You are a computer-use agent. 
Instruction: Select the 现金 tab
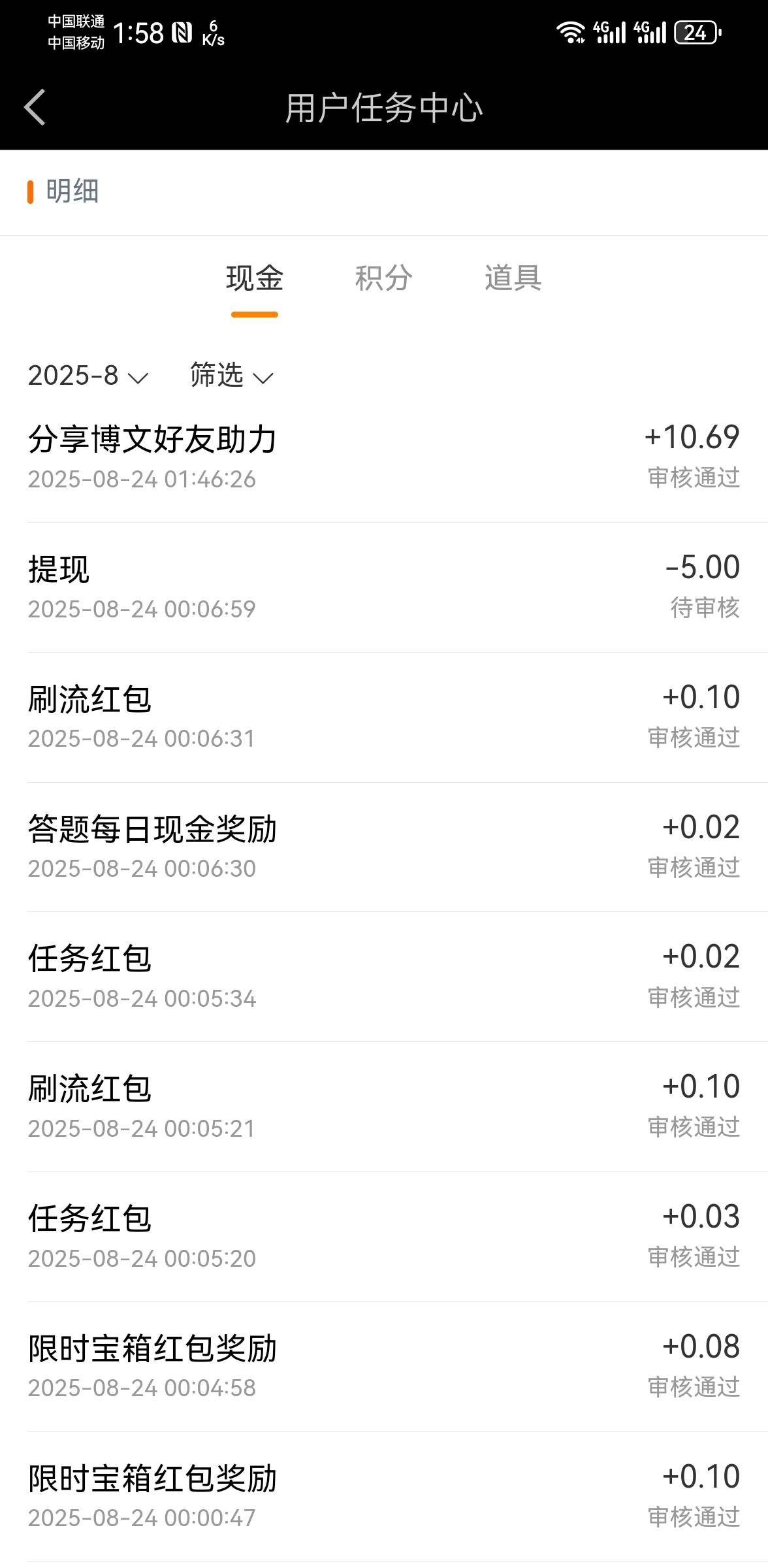coord(255,278)
